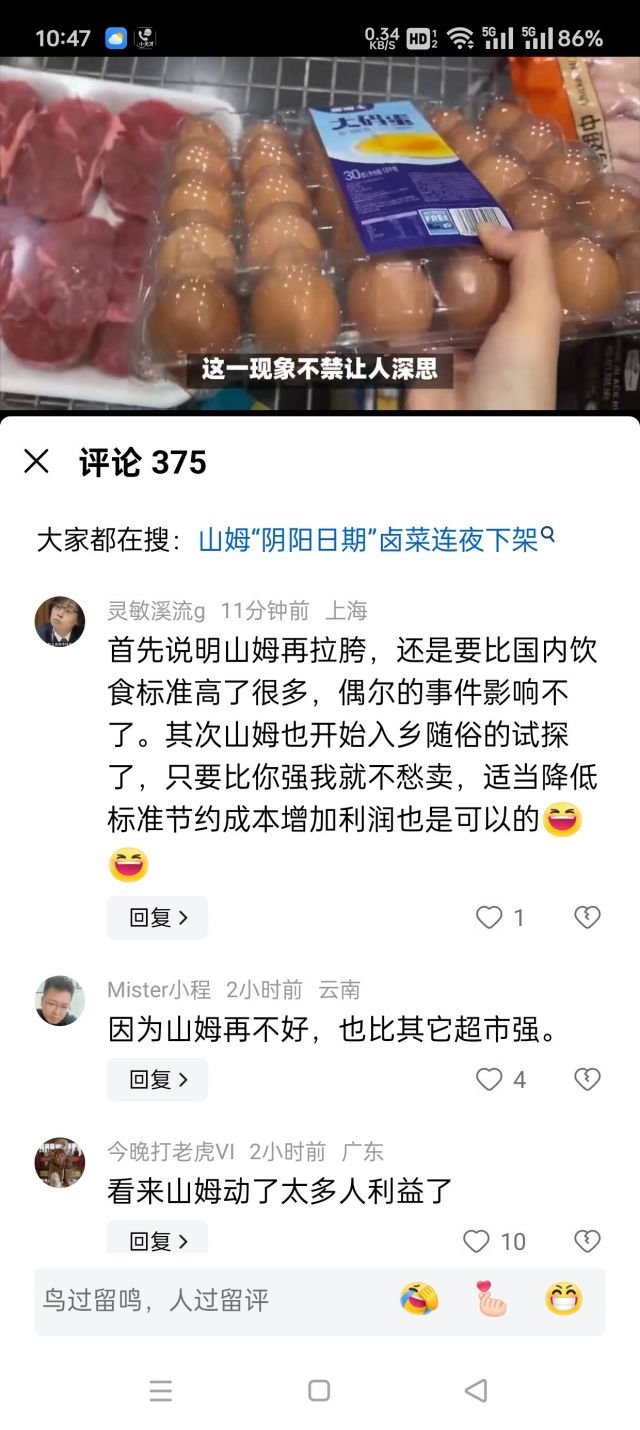Open Mister小程's profile avatar

60,1000
